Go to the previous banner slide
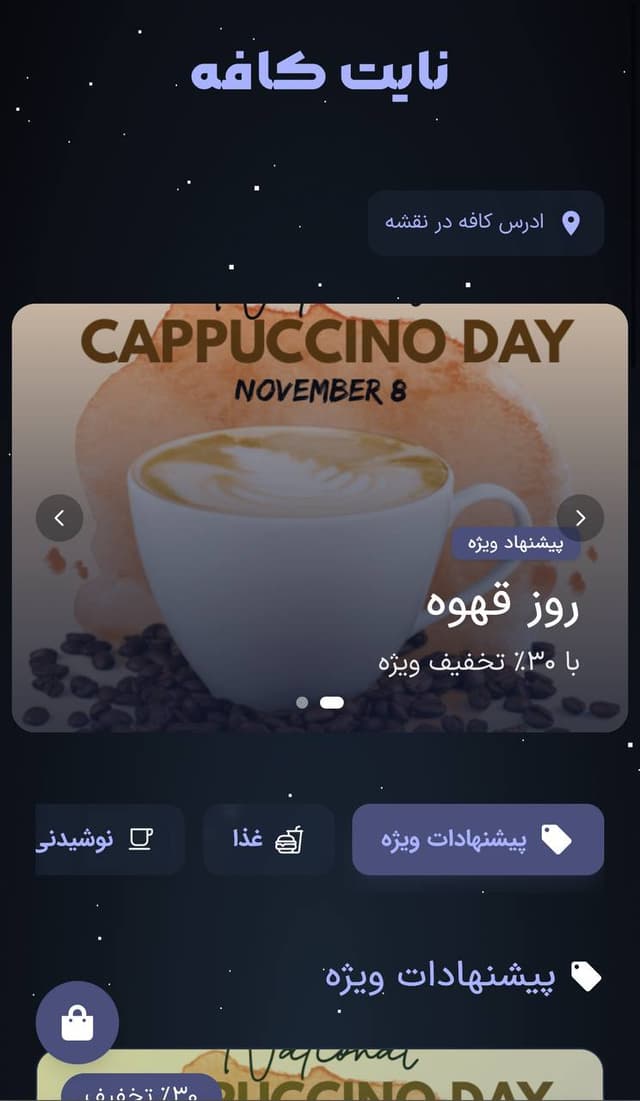The height and width of the screenshot is (1101, 640). [59, 518]
